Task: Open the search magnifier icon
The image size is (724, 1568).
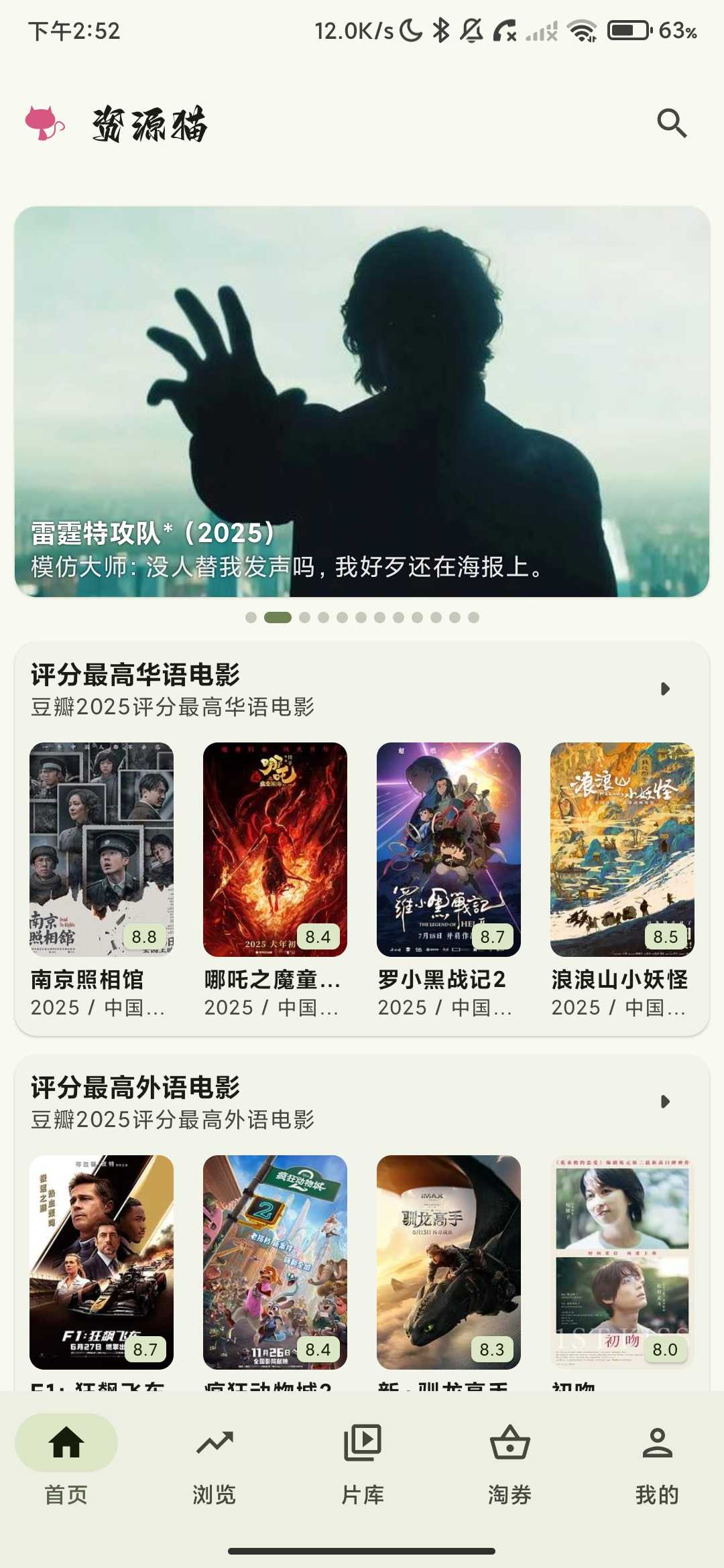Action: point(672,123)
